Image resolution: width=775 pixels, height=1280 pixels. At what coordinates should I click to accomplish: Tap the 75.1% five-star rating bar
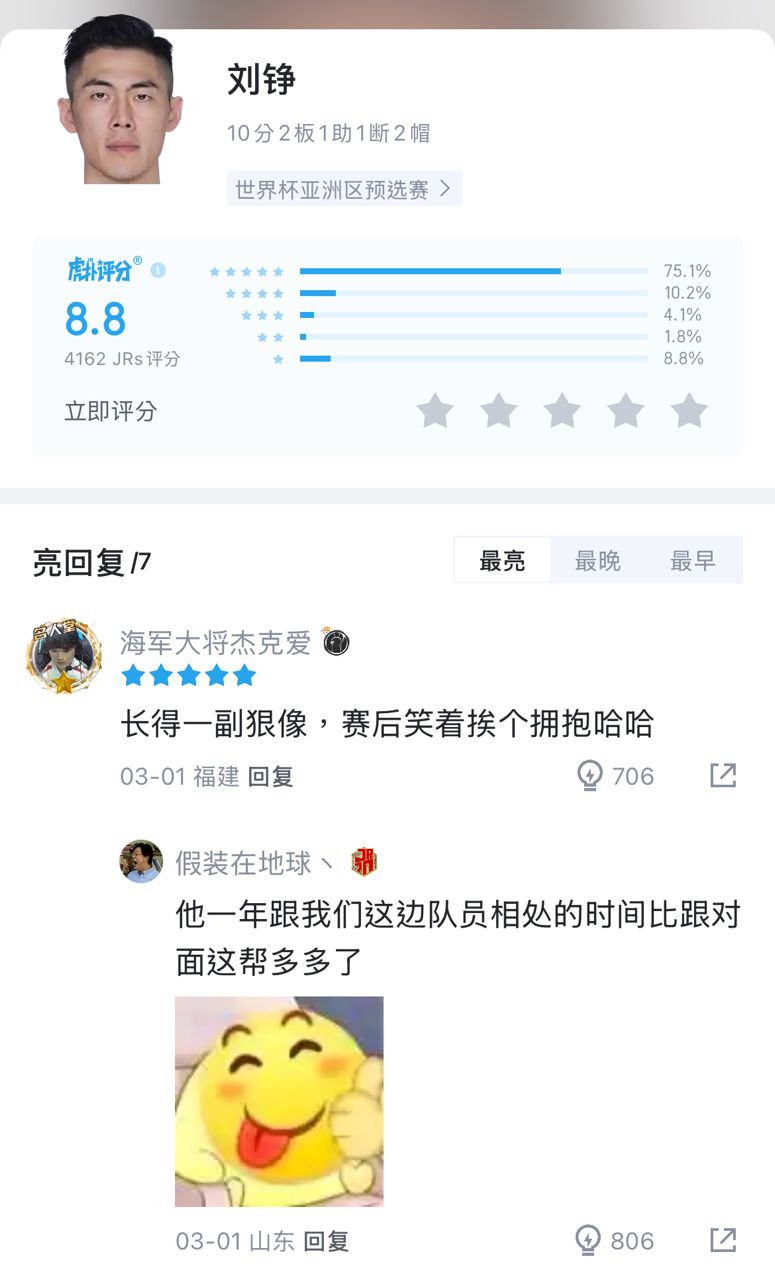(x=480, y=269)
